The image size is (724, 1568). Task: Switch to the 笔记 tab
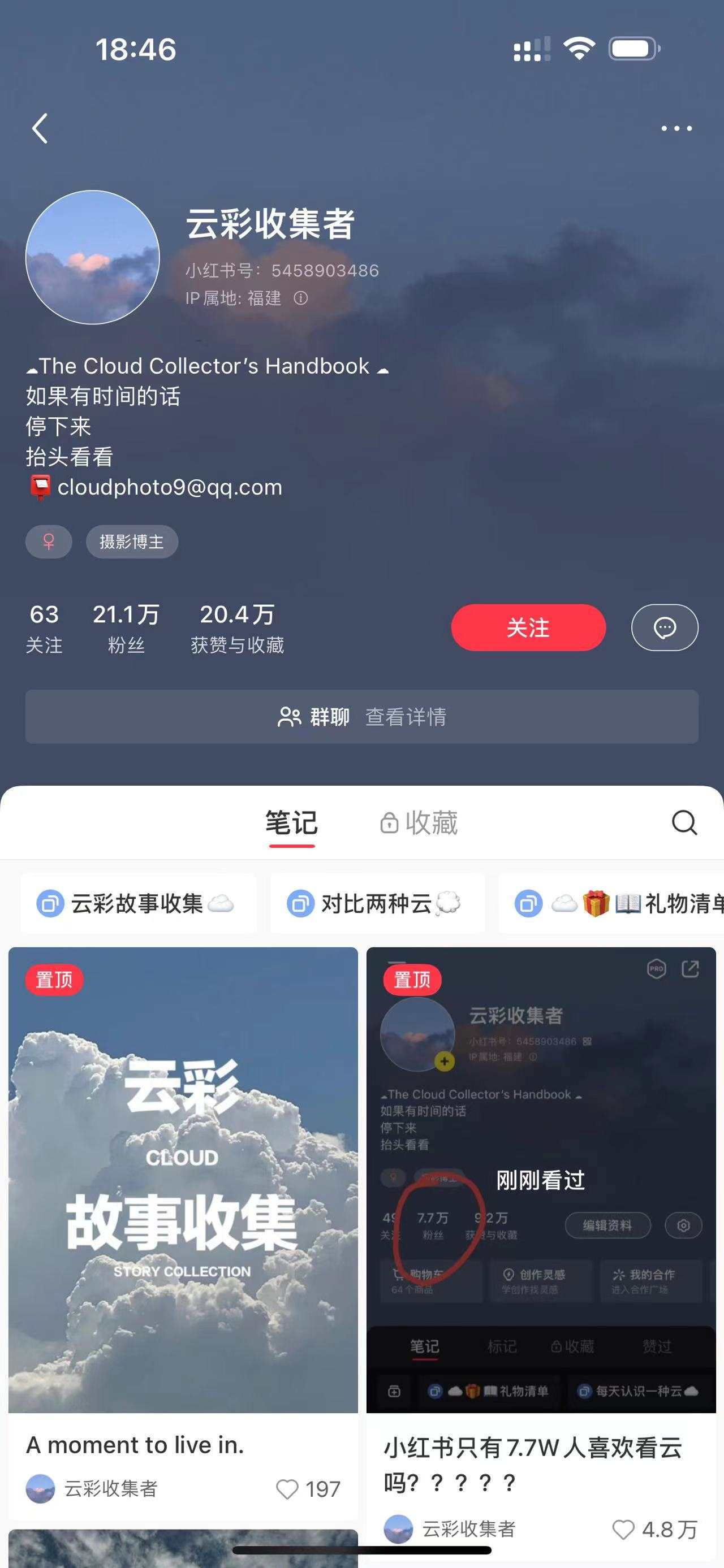291,823
